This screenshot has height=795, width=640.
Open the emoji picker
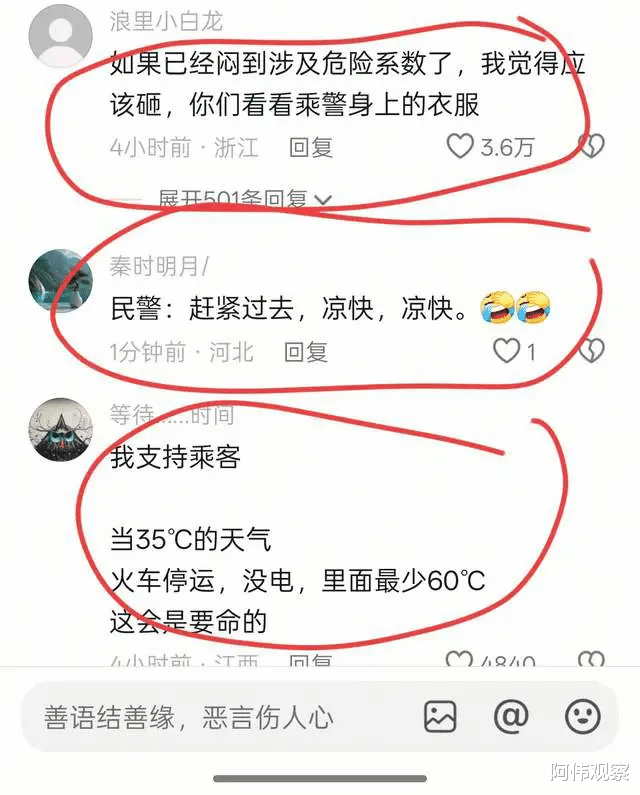pos(582,716)
